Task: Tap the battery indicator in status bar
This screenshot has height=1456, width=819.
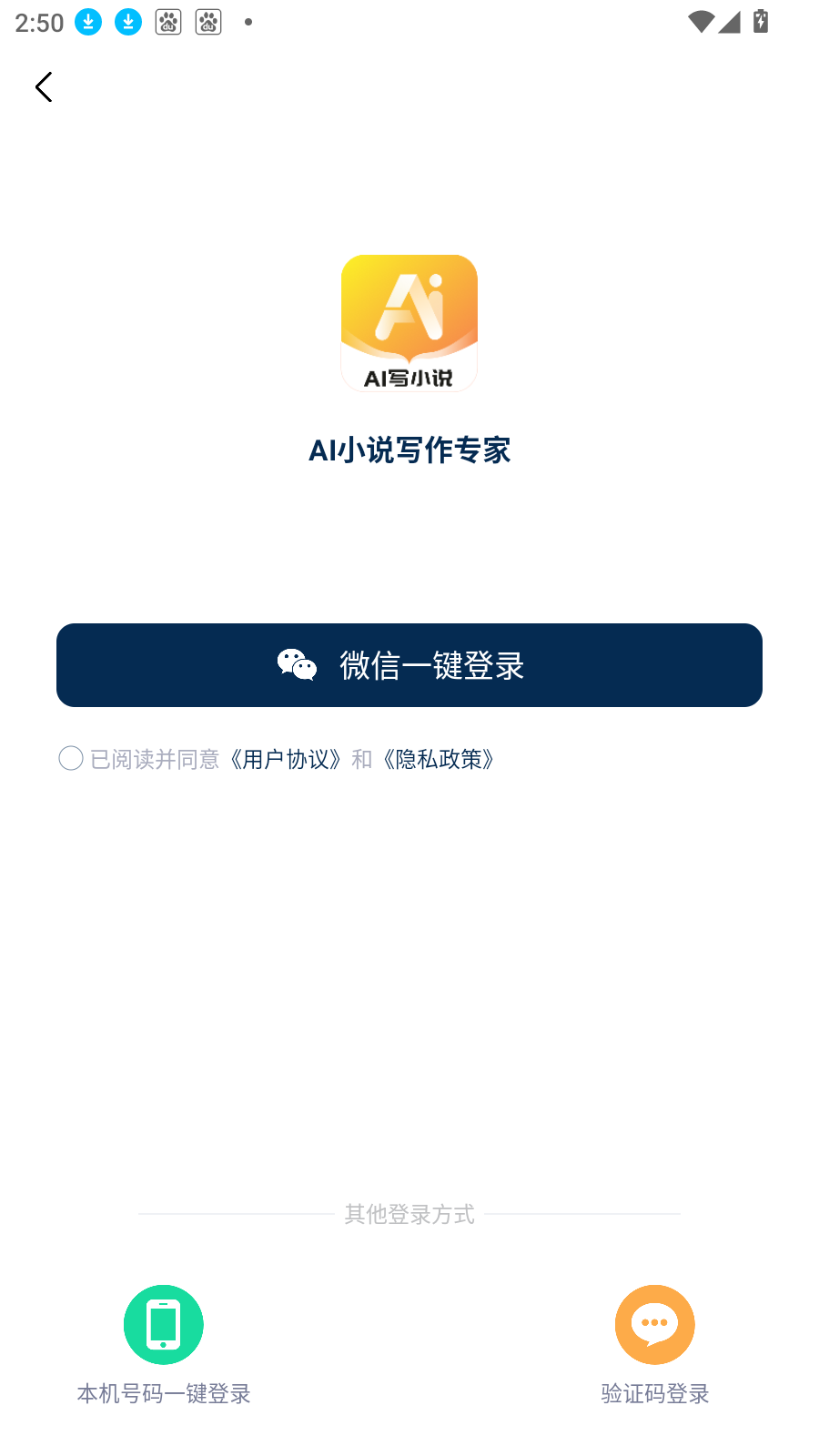Action: [x=758, y=22]
